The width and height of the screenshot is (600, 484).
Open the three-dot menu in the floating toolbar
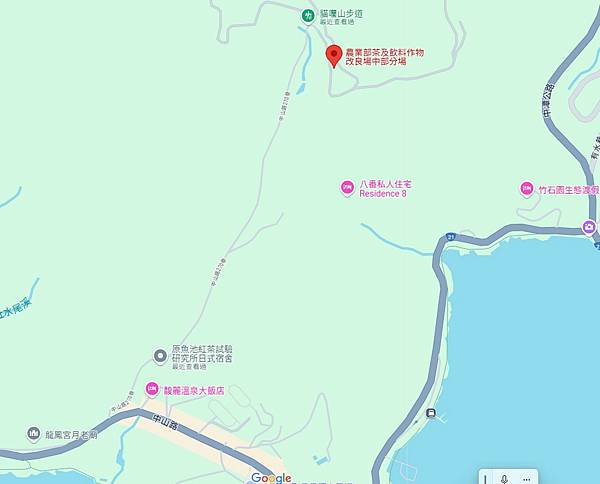coord(526,479)
